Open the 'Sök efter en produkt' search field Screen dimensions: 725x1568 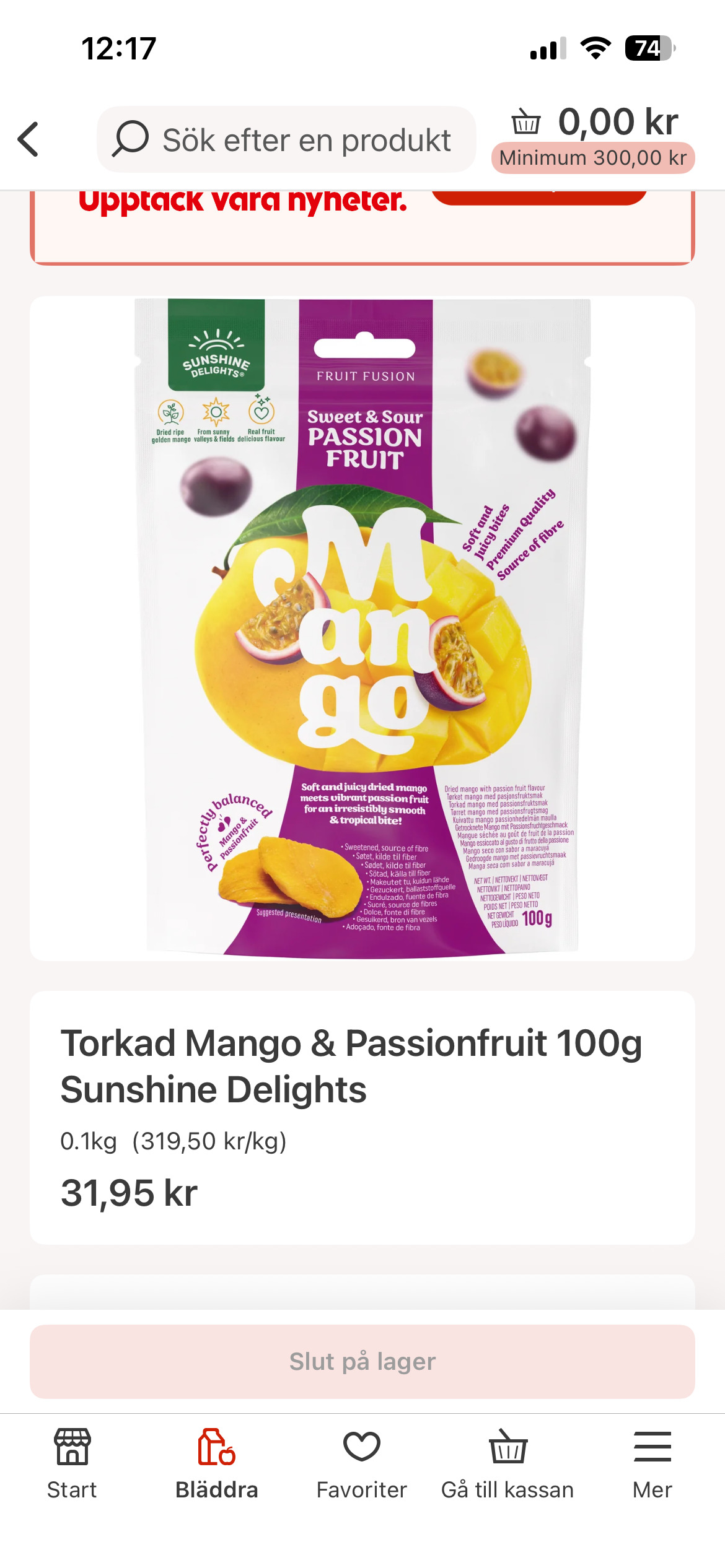pyautogui.click(x=286, y=139)
